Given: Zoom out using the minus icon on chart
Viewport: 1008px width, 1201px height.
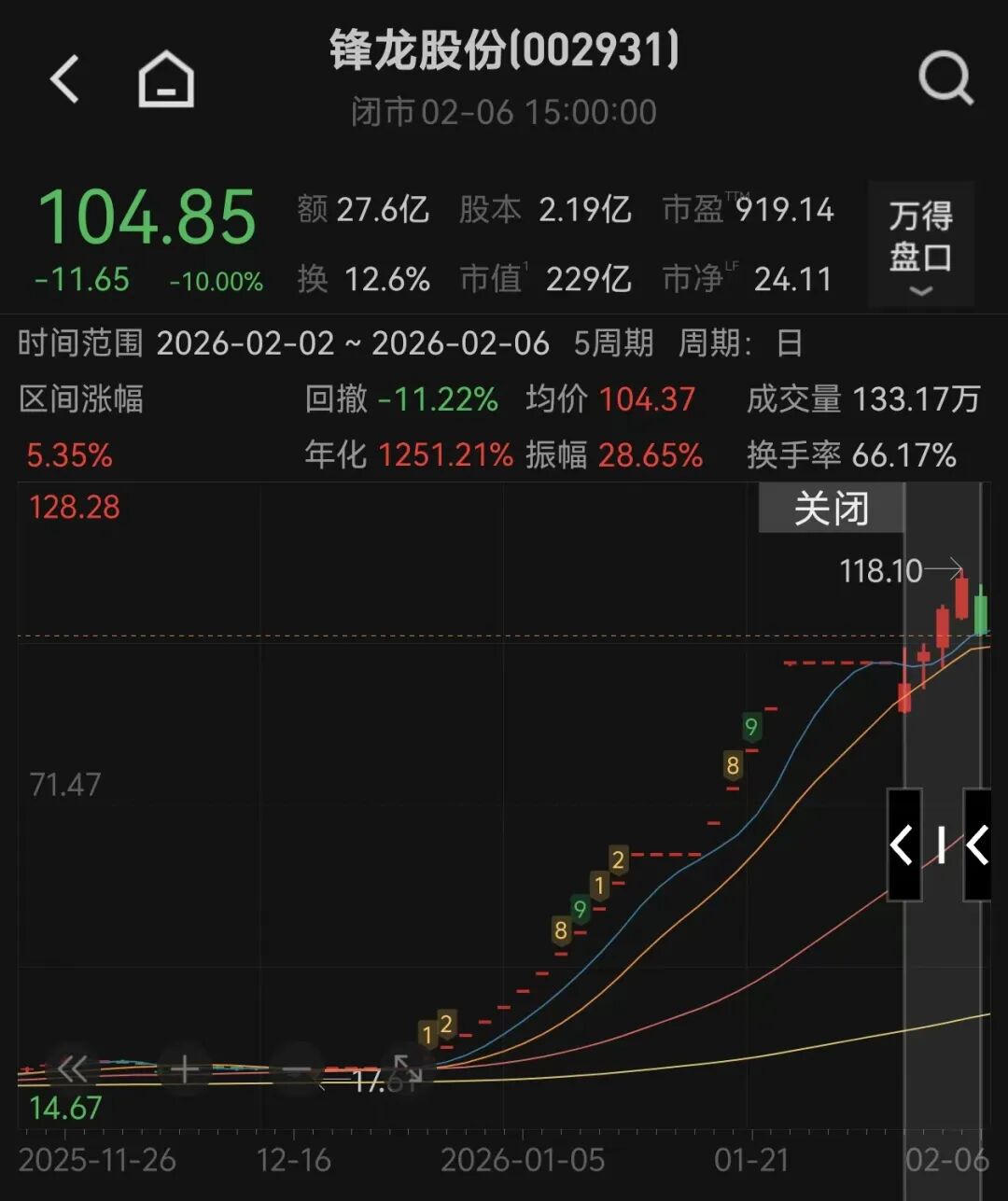Looking at the screenshot, I should tap(293, 1070).
